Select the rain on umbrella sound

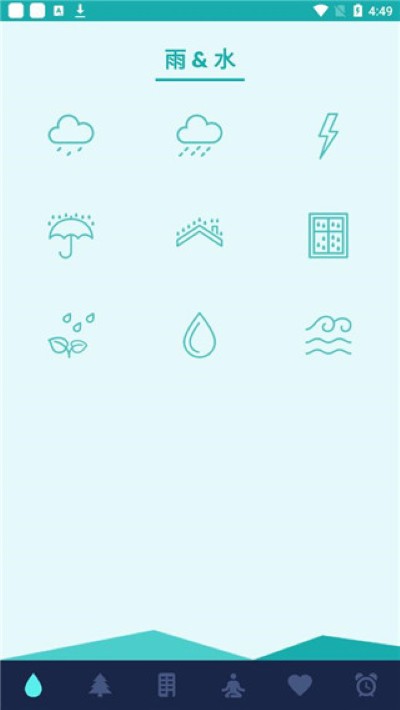coord(71,235)
